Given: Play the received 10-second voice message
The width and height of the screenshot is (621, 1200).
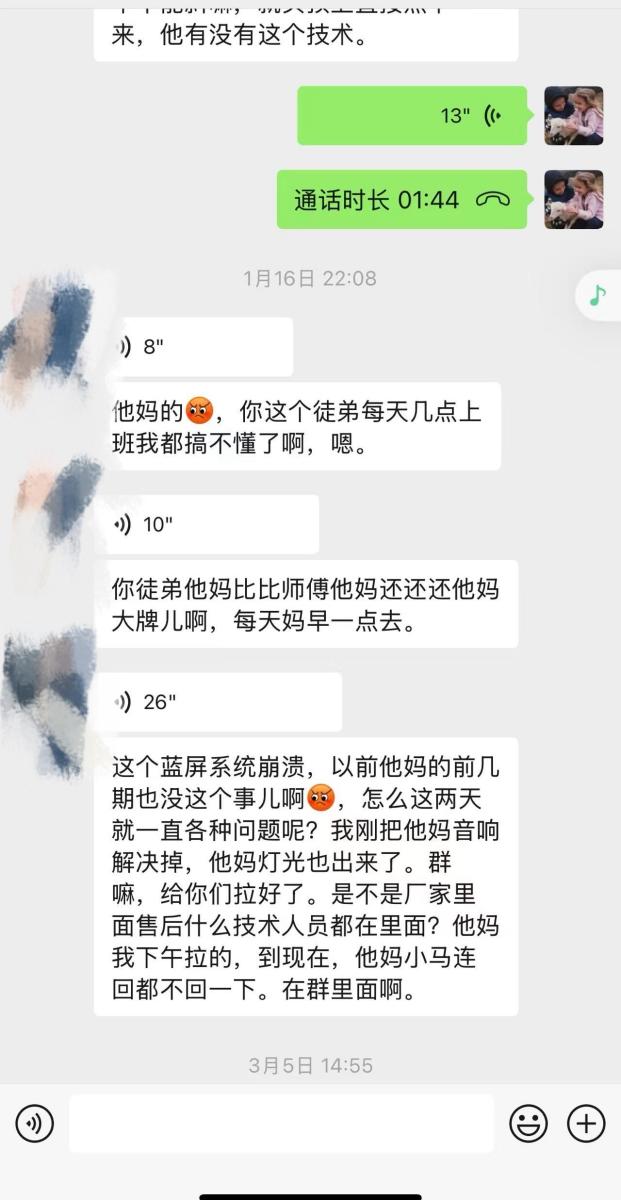Looking at the screenshot, I should (212, 524).
